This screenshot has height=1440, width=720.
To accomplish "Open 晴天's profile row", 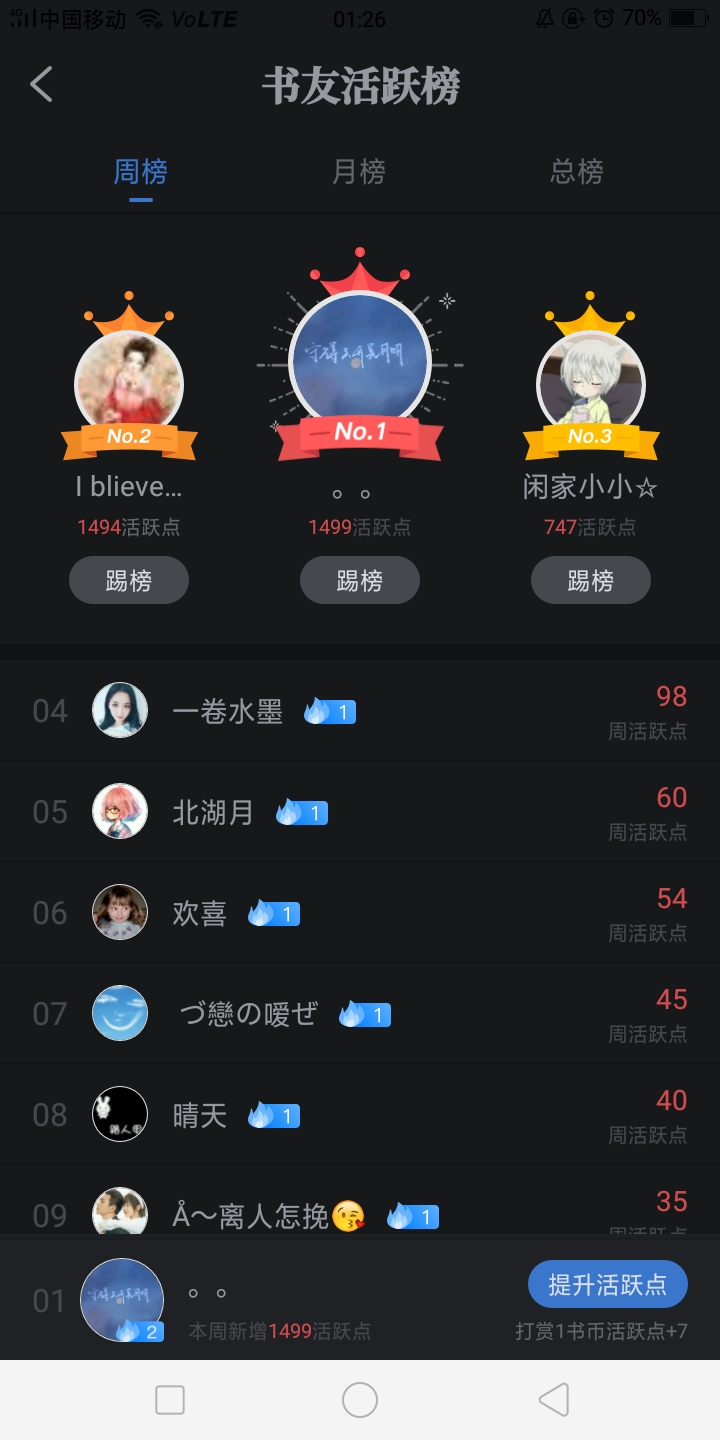I will (360, 1115).
